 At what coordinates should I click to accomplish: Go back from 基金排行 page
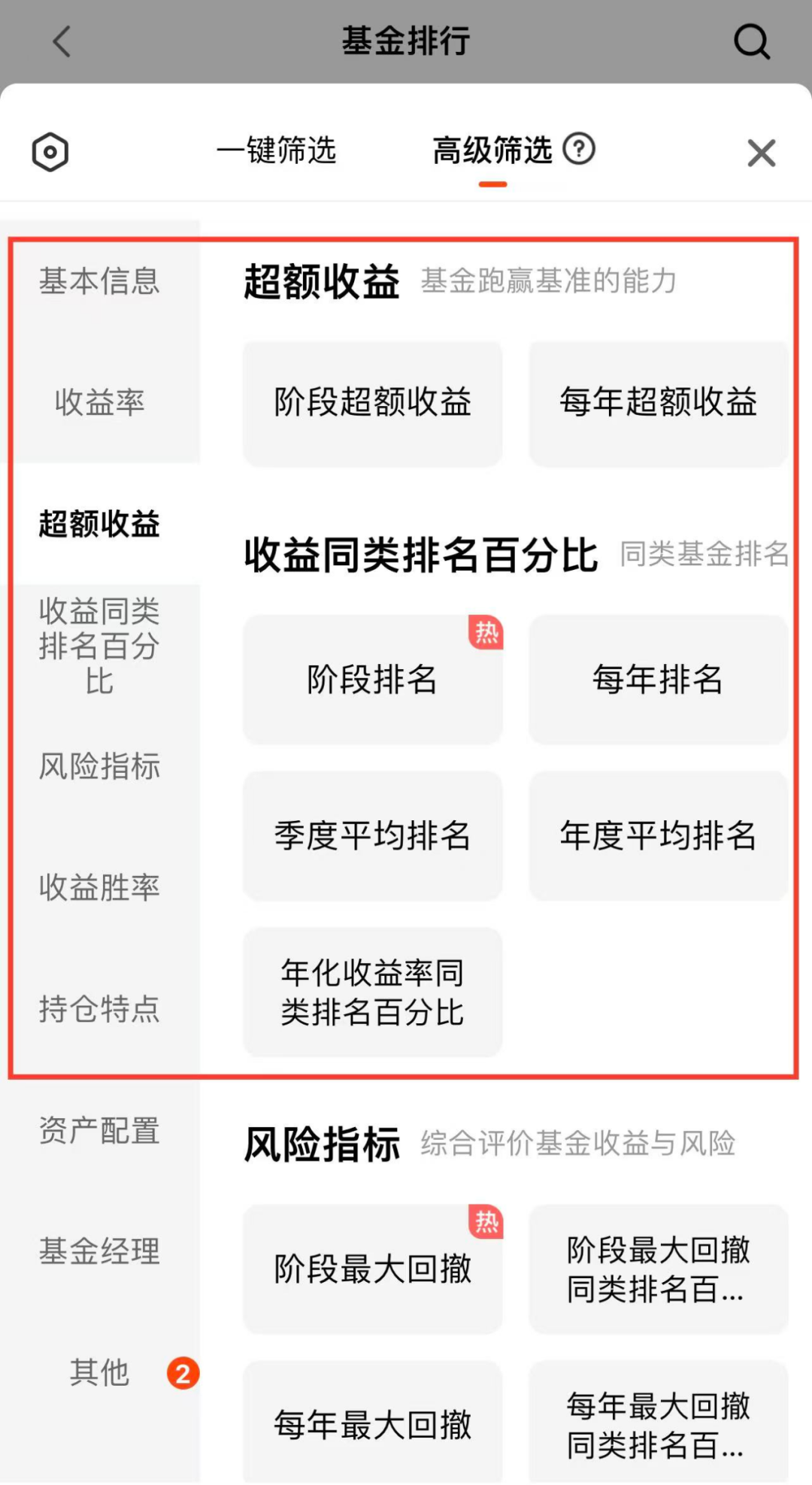coord(62,41)
